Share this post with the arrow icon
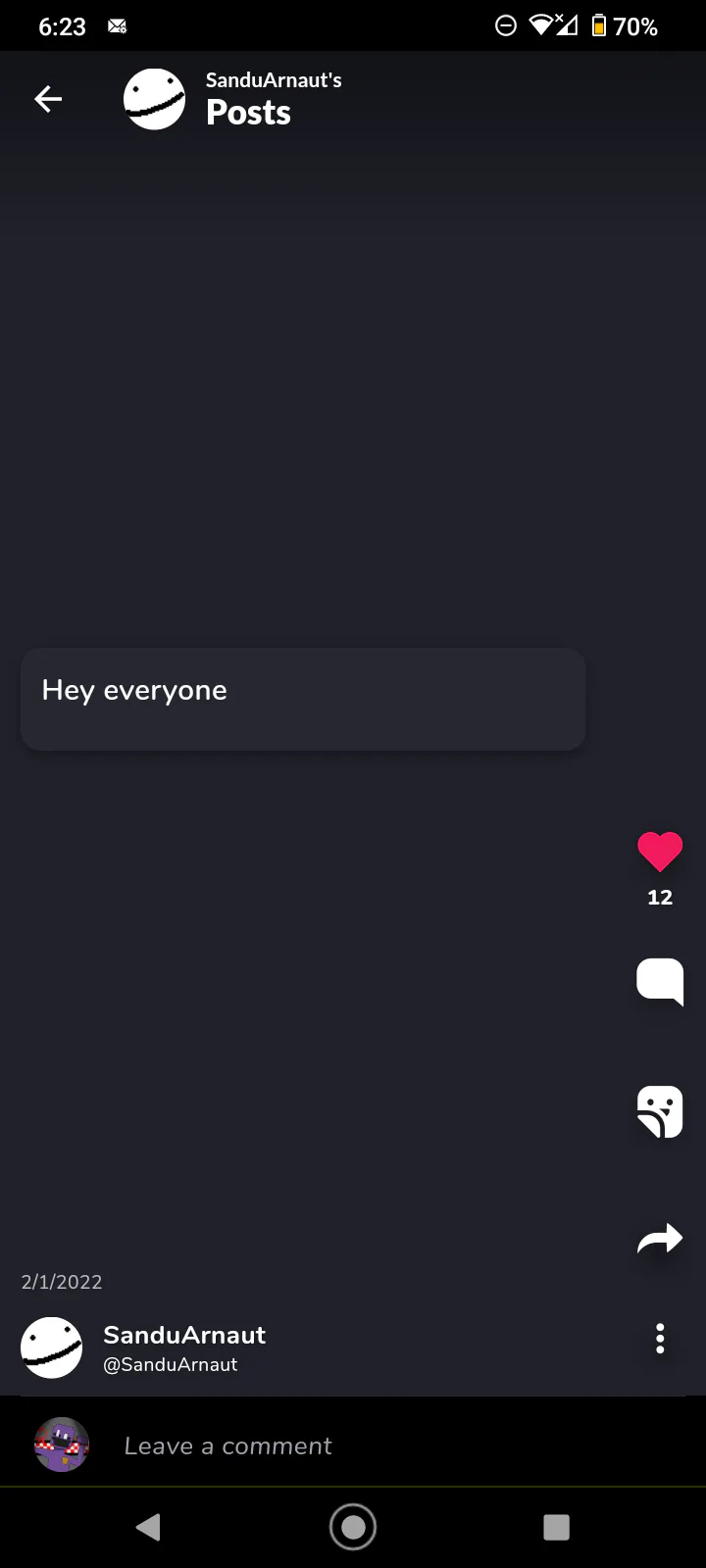706x1568 pixels. (x=660, y=1240)
